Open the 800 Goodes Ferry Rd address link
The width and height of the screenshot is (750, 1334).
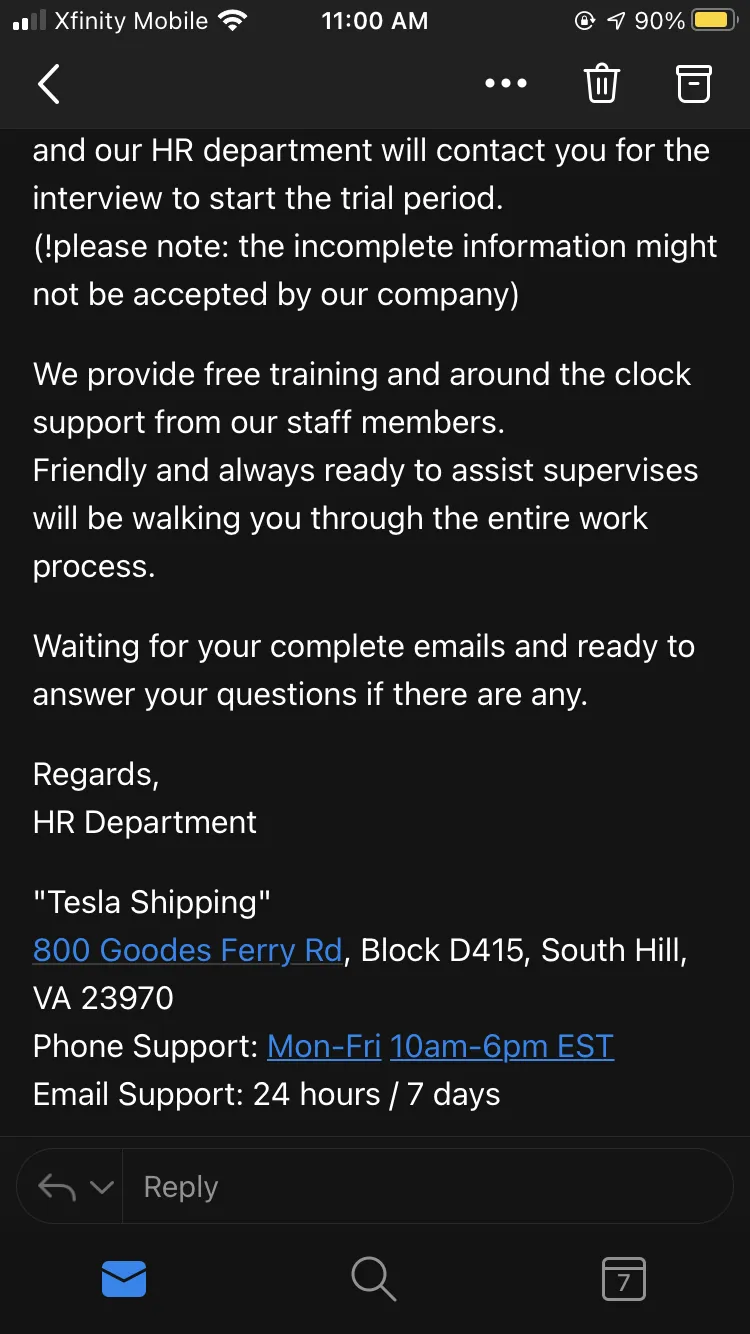click(x=188, y=950)
